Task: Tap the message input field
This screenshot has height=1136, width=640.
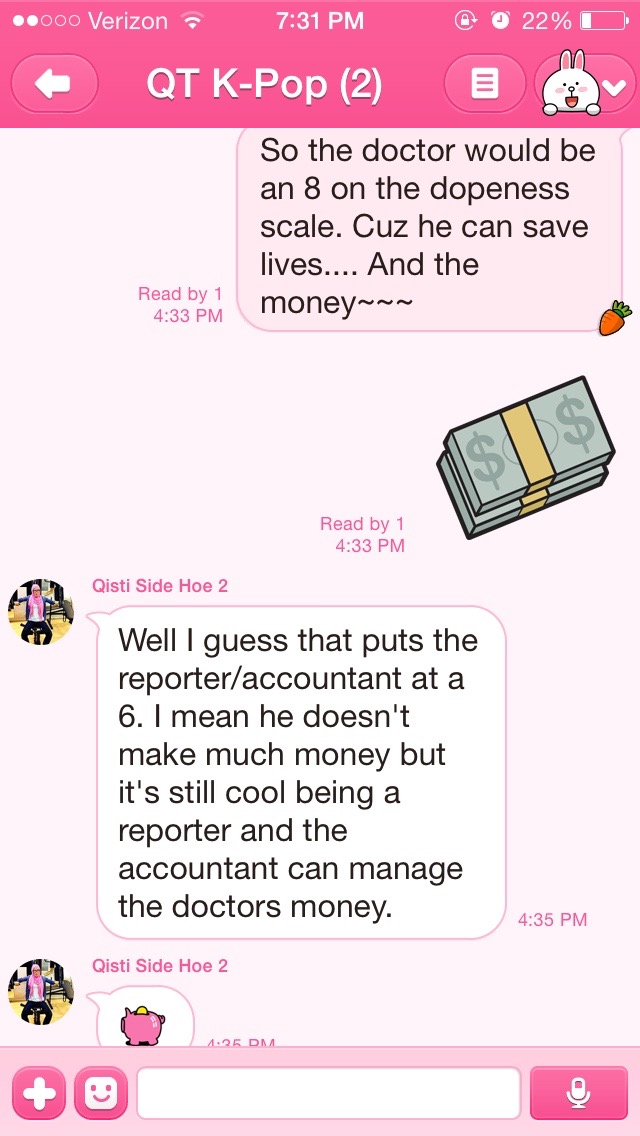Action: click(x=328, y=1094)
